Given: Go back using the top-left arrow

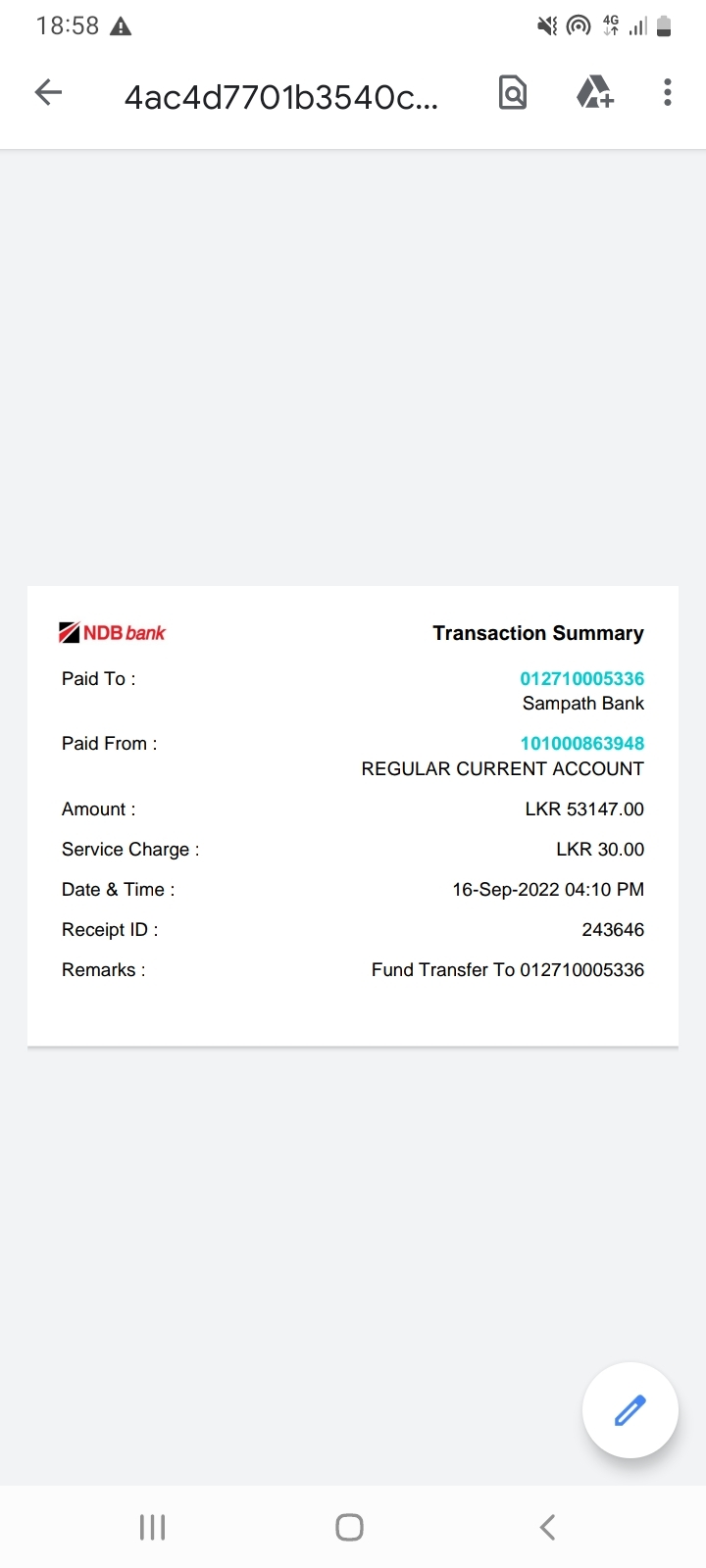Looking at the screenshot, I should pyautogui.click(x=48, y=93).
